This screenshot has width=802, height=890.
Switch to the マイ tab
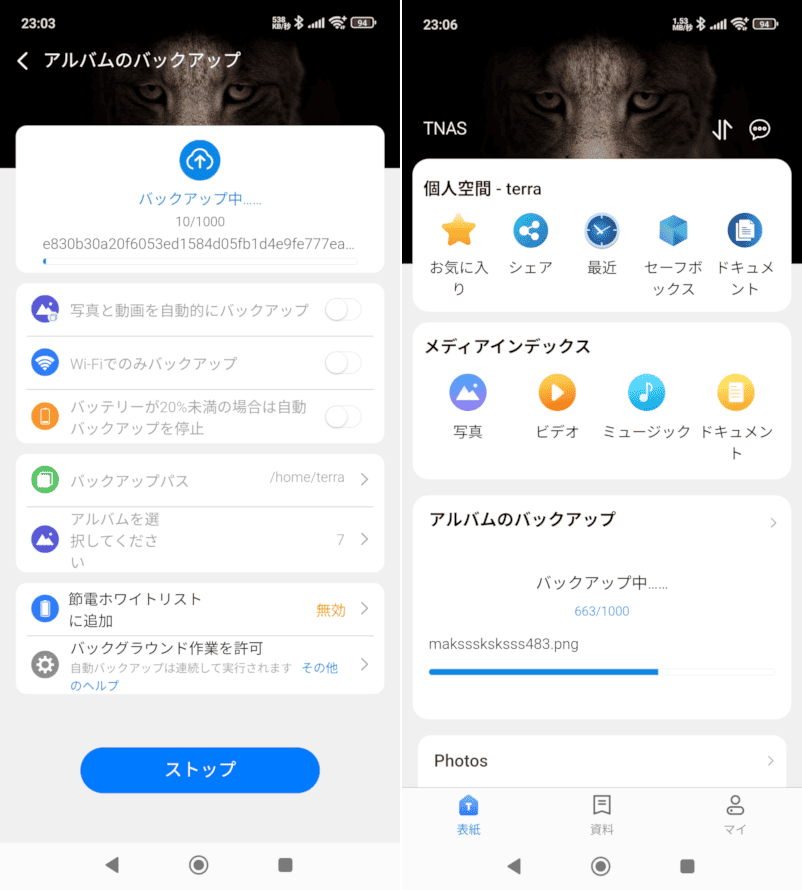[x=735, y=813]
